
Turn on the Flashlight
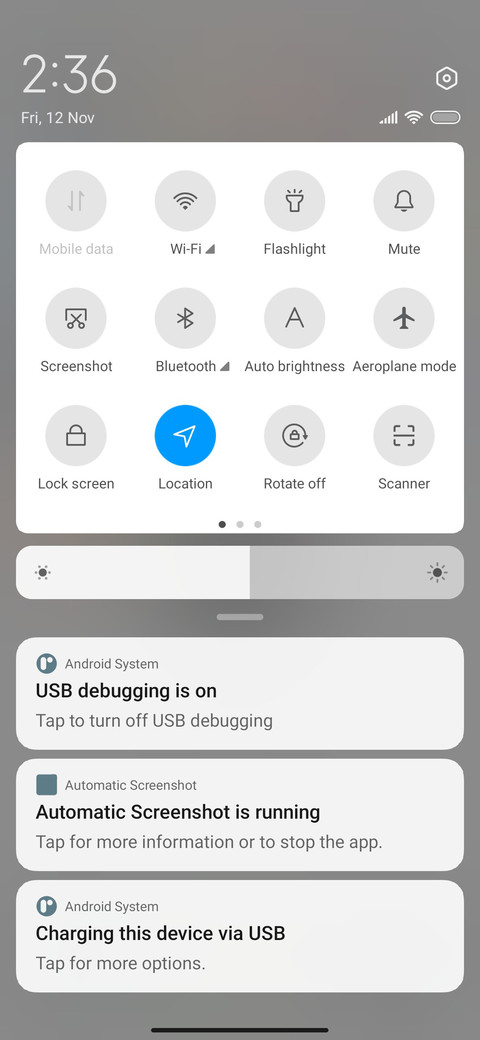coord(294,200)
